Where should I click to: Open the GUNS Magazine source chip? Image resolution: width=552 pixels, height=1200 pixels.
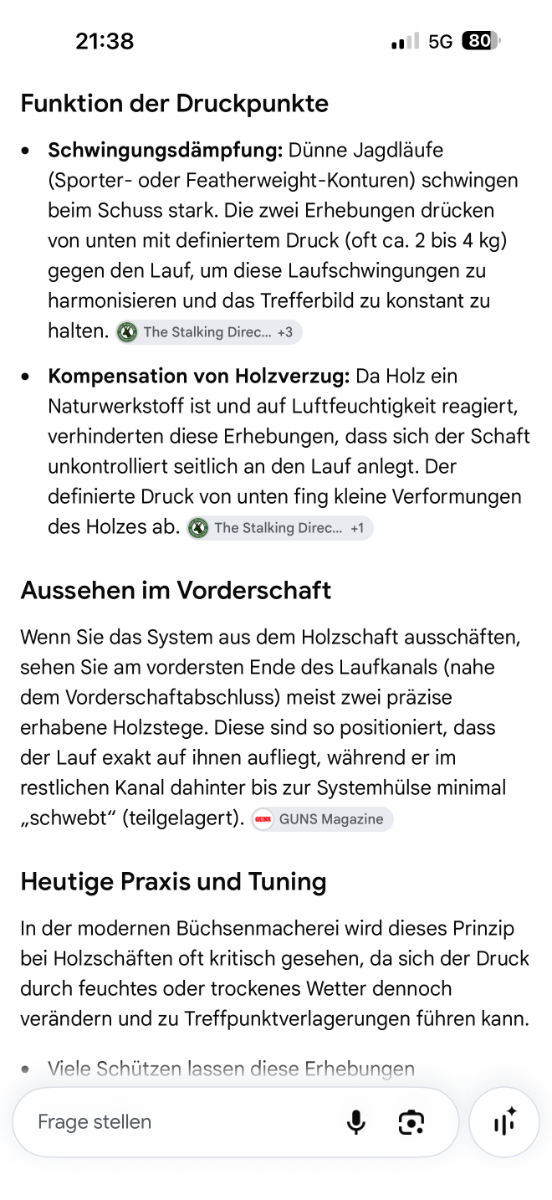(322, 819)
